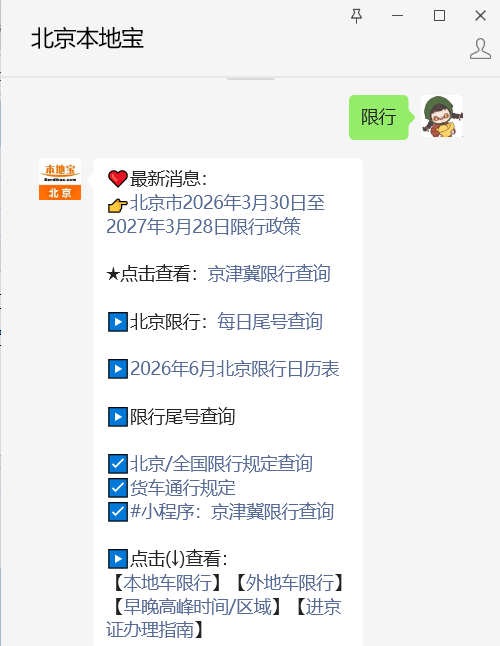
Task: Close the chat window
Action: coord(480,16)
